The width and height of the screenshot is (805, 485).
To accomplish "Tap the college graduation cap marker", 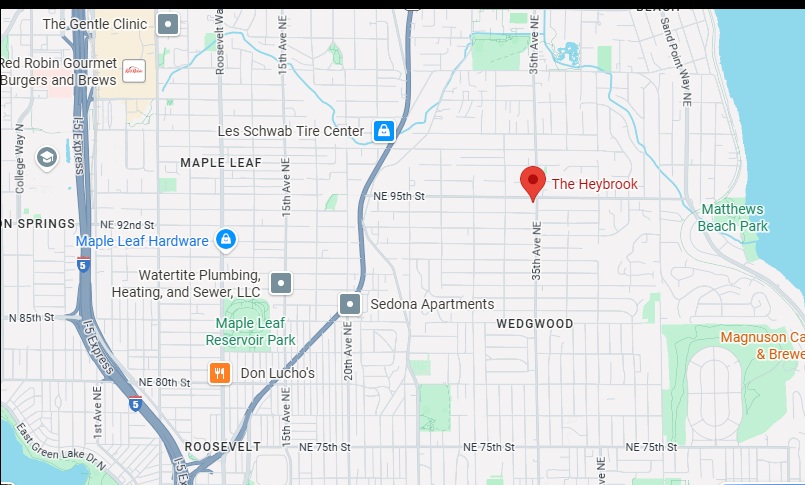I will (46, 157).
